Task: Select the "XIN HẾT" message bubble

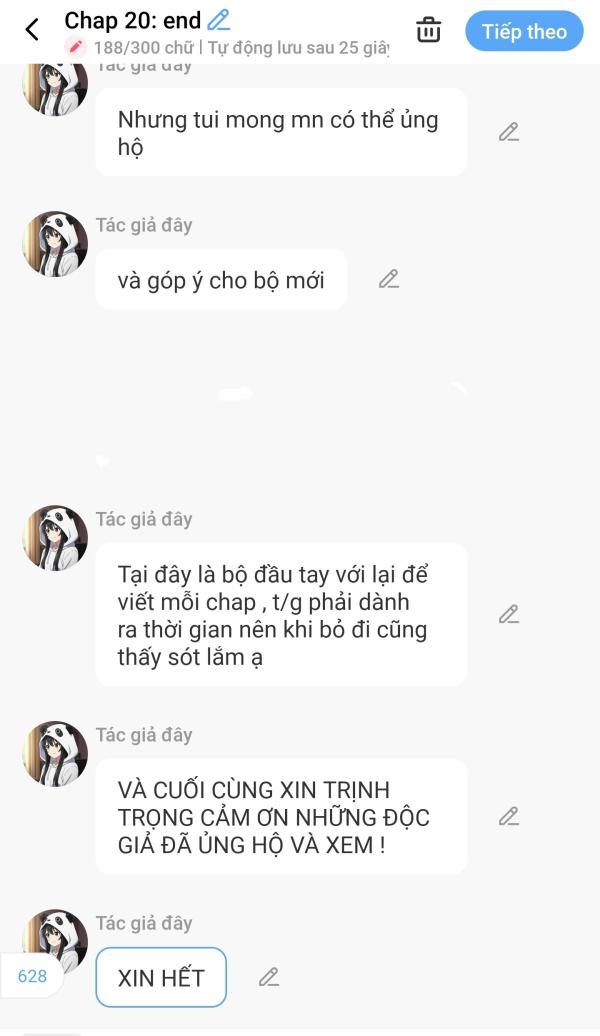Action: [x=161, y=977]
